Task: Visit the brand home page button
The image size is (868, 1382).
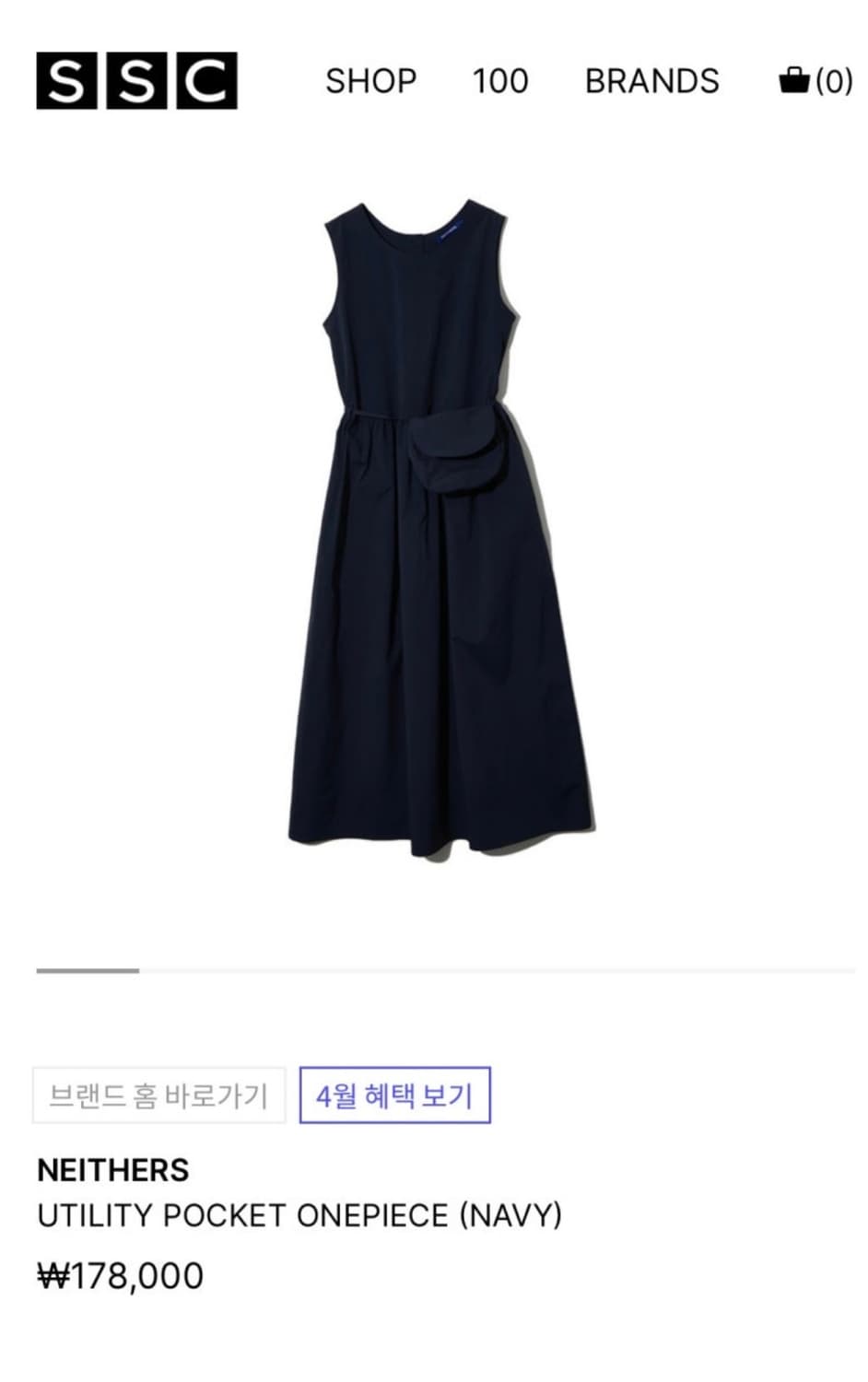Action: tap(158, 1095)
